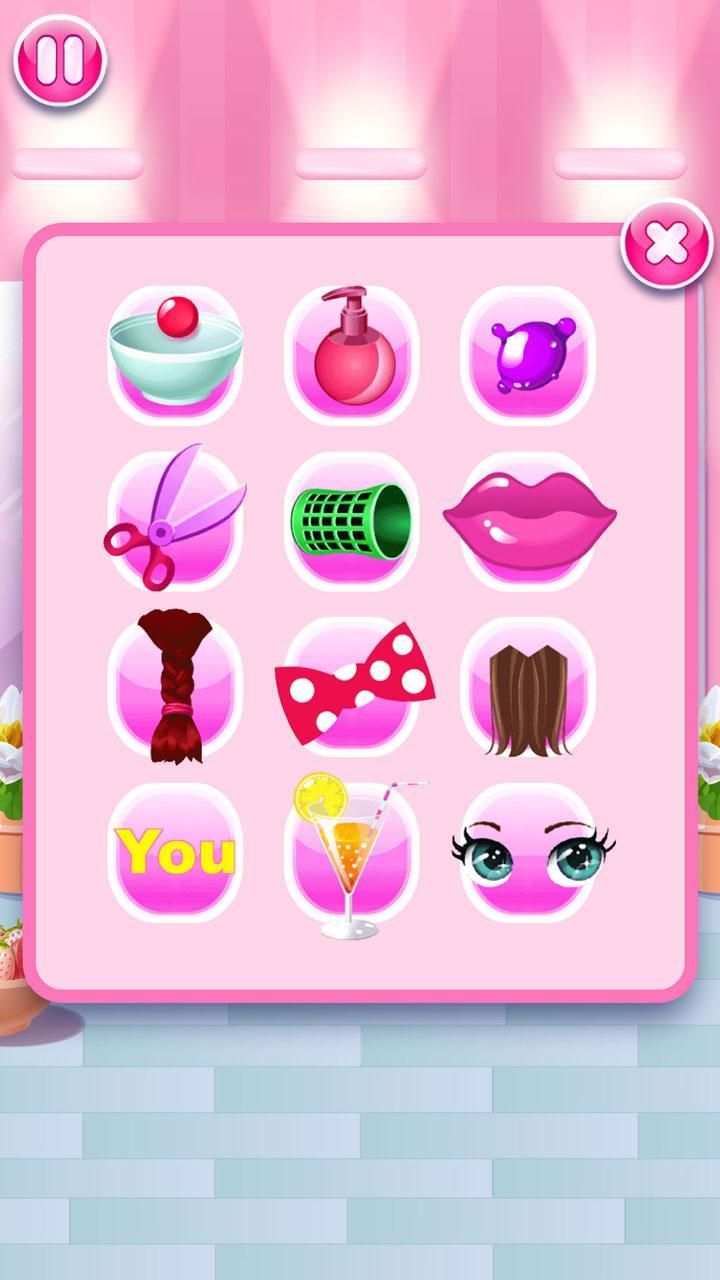Close the item selection popup
Screen dimensions: 720x1280
point(666,243)
